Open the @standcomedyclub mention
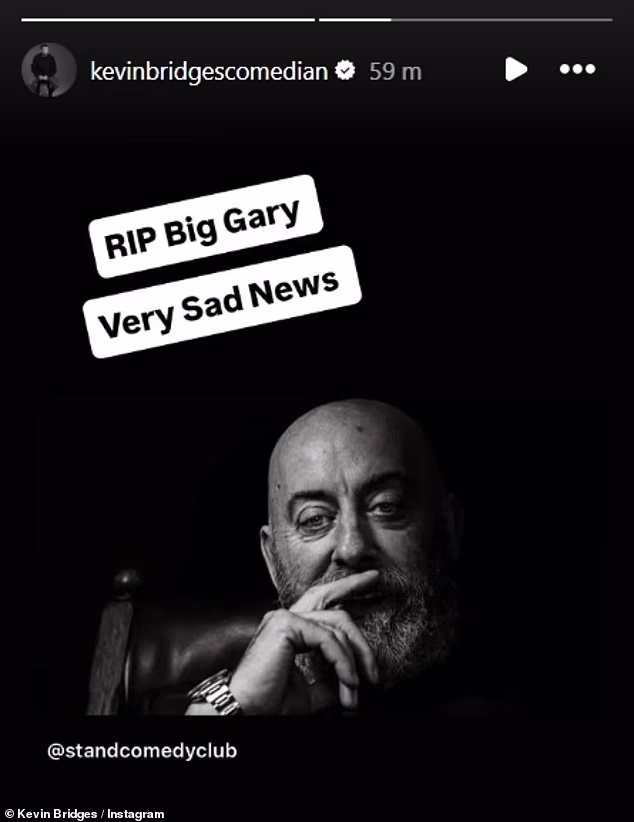 (142, 750)
